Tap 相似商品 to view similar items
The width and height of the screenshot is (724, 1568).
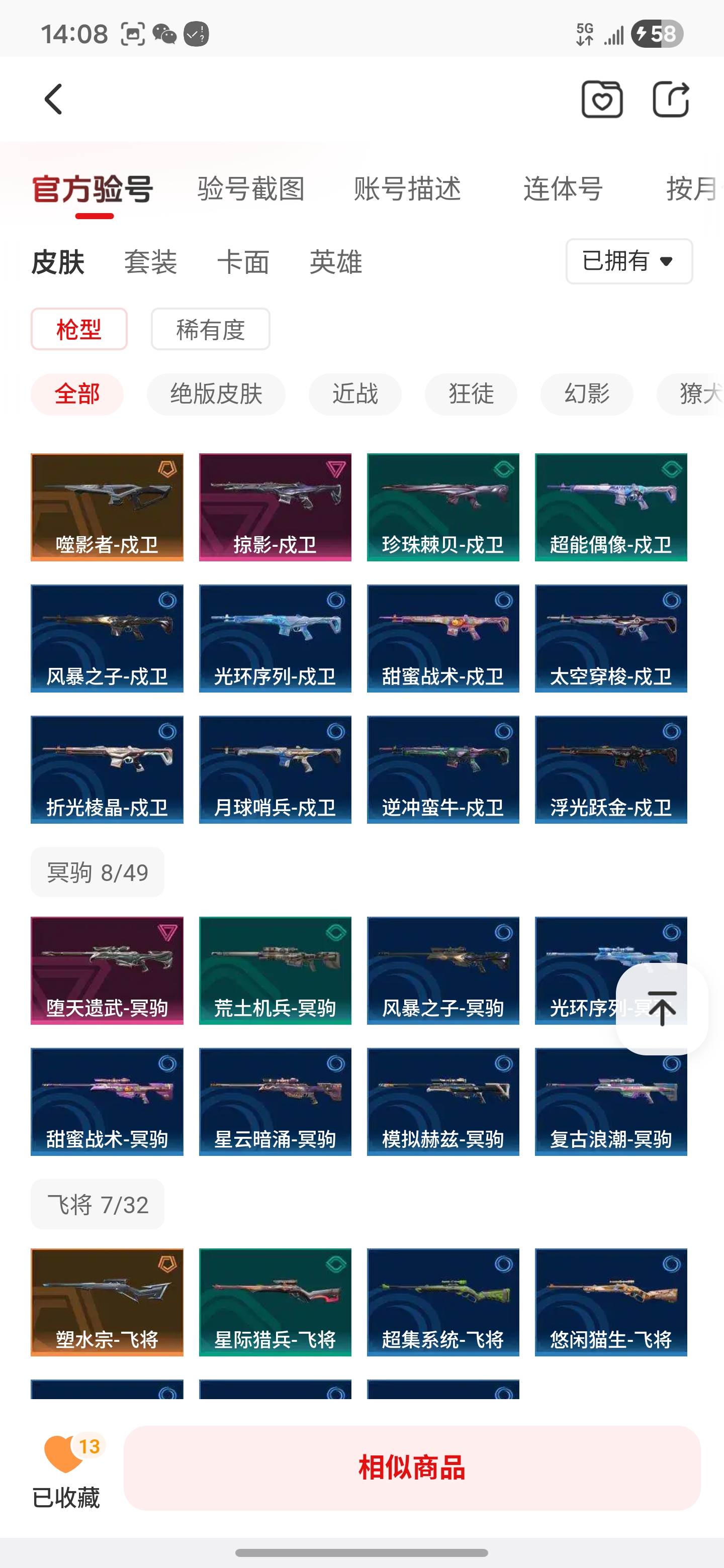(412, 1467)
